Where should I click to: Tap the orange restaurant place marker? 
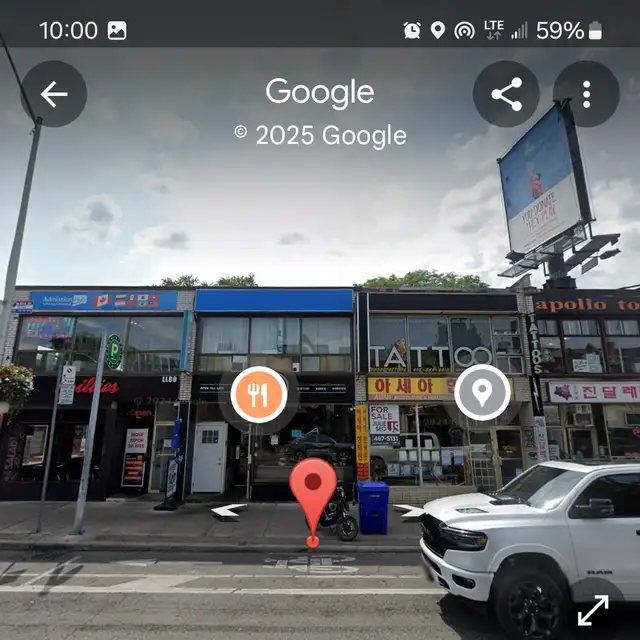pyautogui.click(x=259, y=394)
